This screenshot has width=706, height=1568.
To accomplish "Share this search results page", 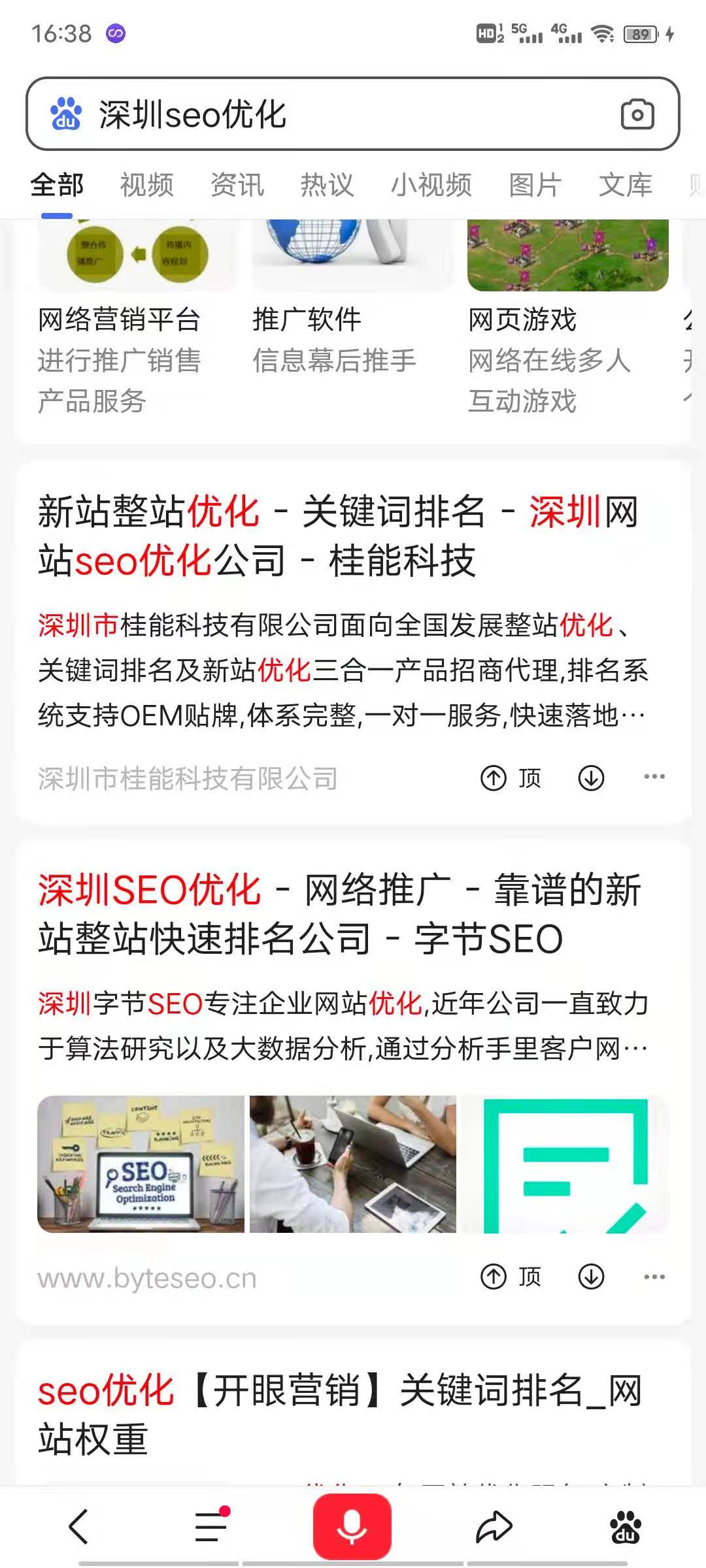I will click(494, 1526).
